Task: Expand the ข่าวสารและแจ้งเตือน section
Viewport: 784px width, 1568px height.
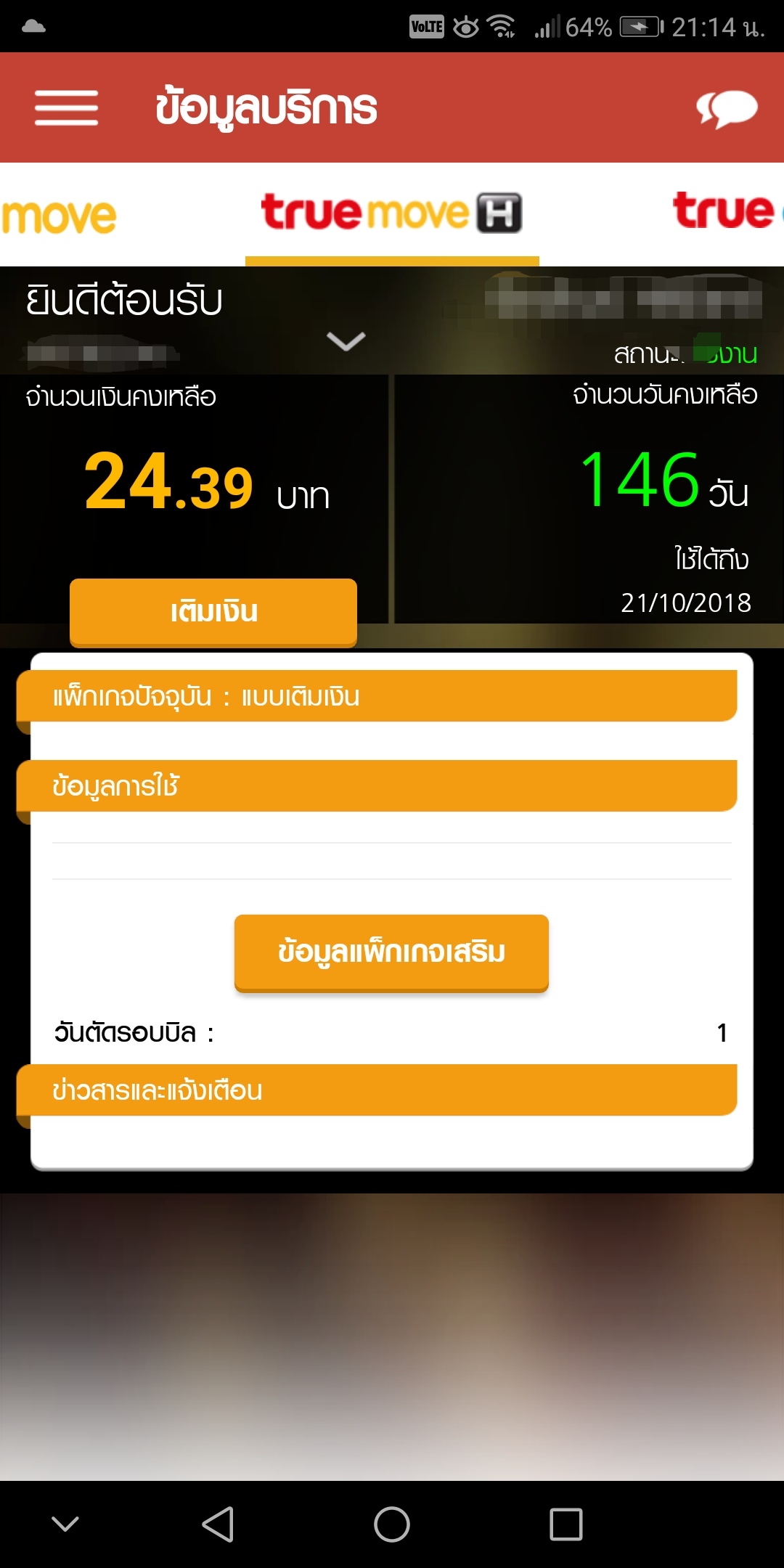Action: point(377,1090)
